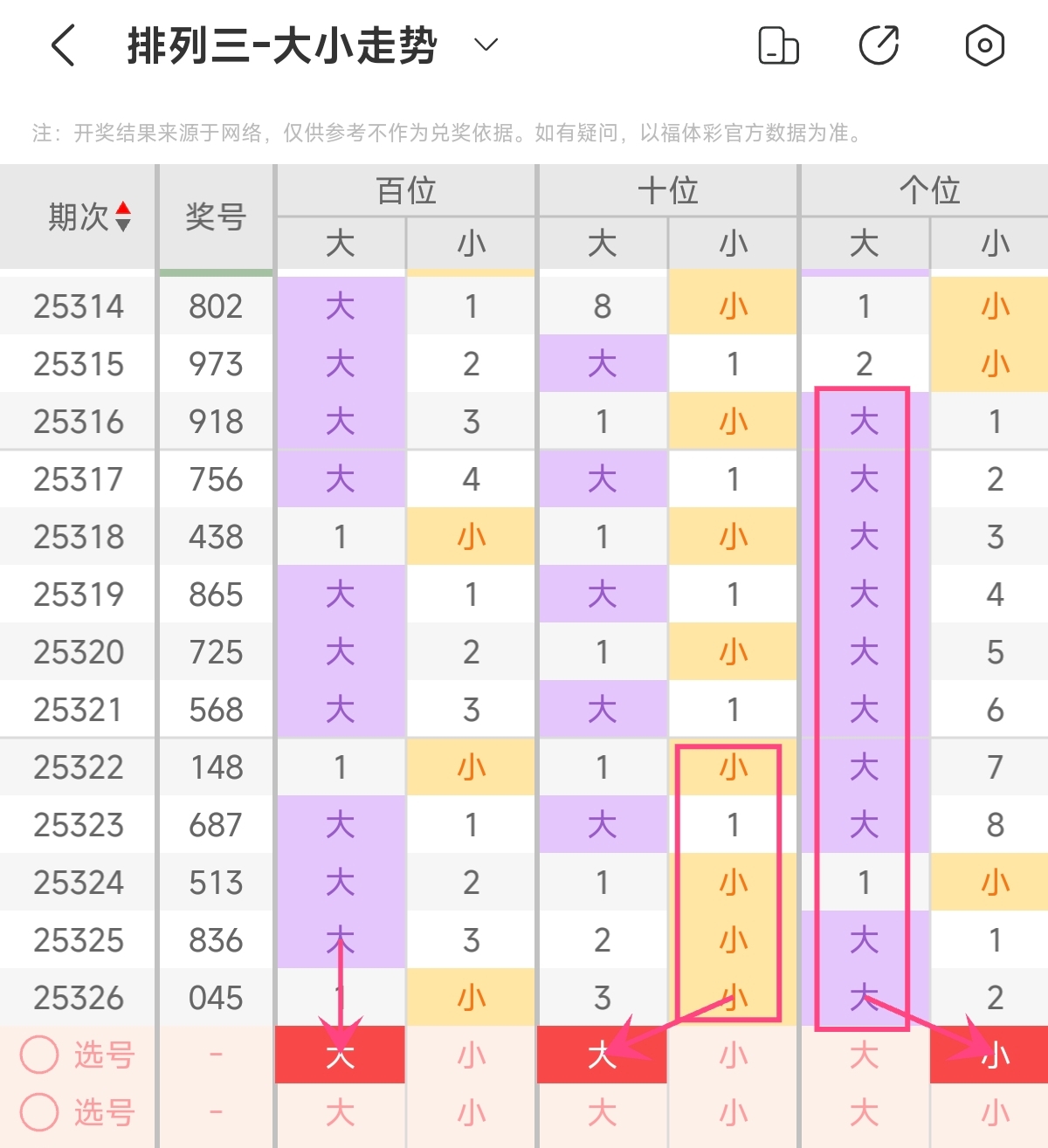1048x1148 pixels.
Task: Toggle sort order on the 期次 header
Action: coord(90,217)
